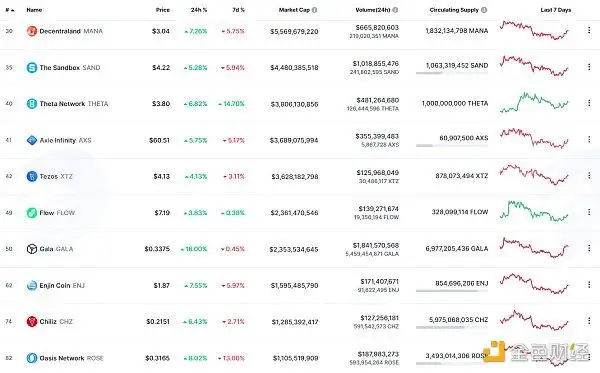
Task: Open the three-dot menu for Theta Network
Action: 589,103
